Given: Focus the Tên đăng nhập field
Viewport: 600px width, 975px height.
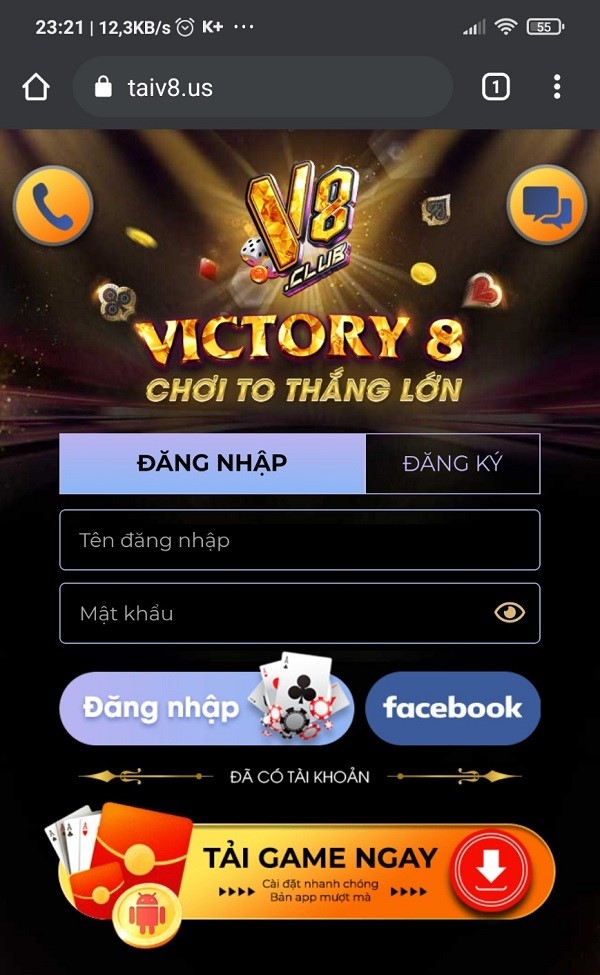Looking at the screenshot, I should 299,540.
